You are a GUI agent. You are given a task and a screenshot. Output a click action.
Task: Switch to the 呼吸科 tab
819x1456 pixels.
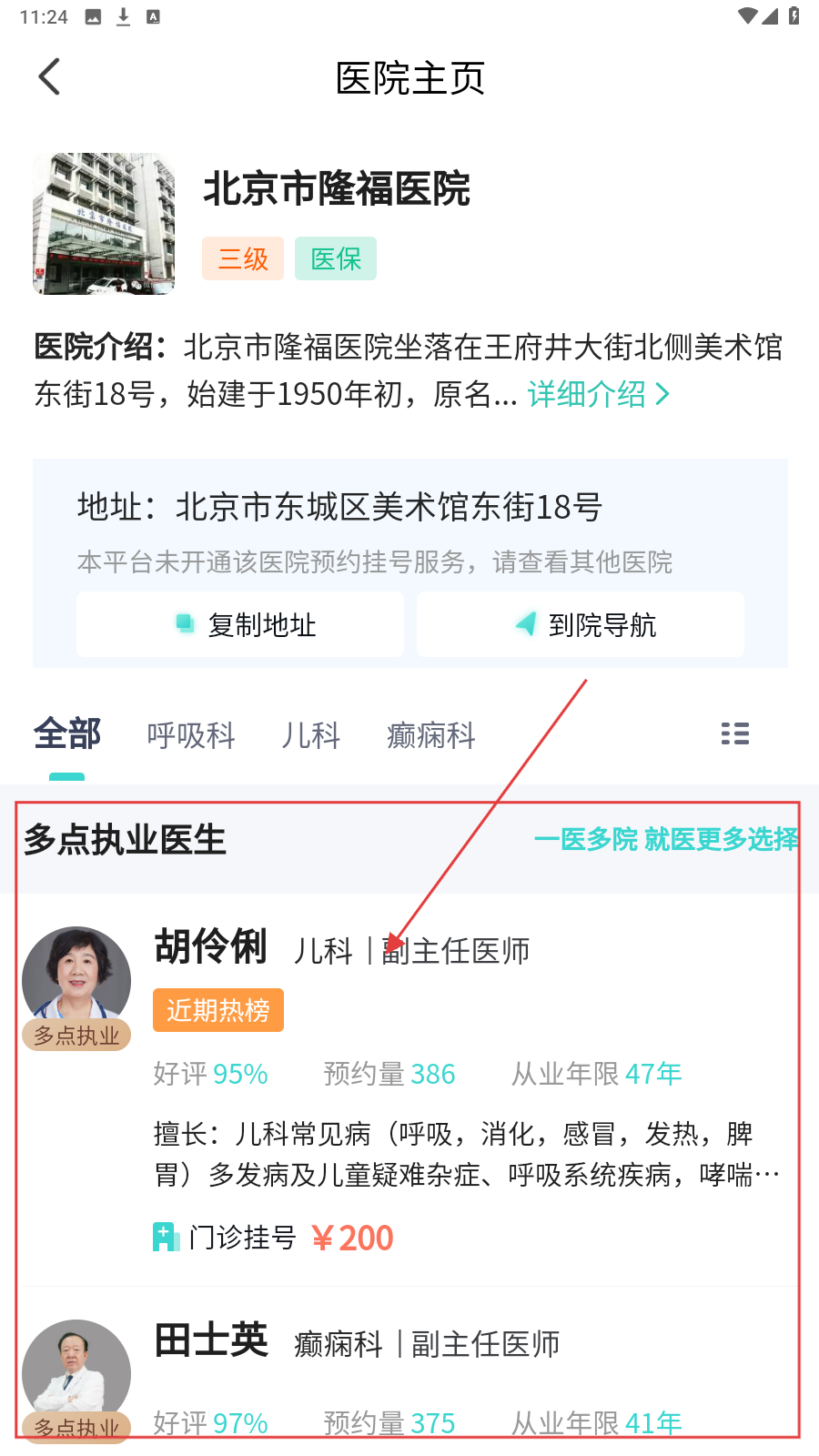pyautogui.click(x=191, y=735)
